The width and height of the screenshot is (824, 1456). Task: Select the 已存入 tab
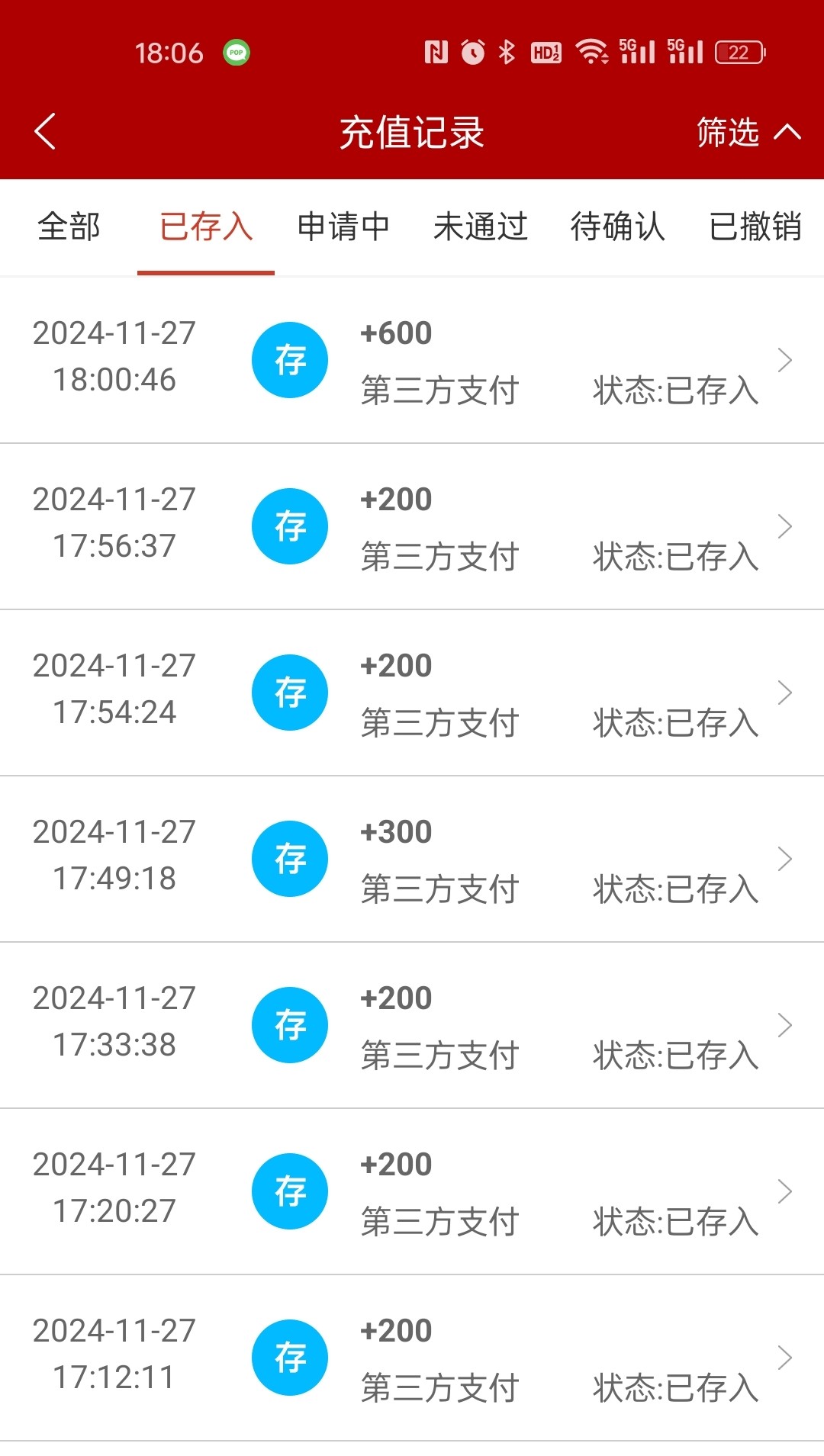pos(206,227)
